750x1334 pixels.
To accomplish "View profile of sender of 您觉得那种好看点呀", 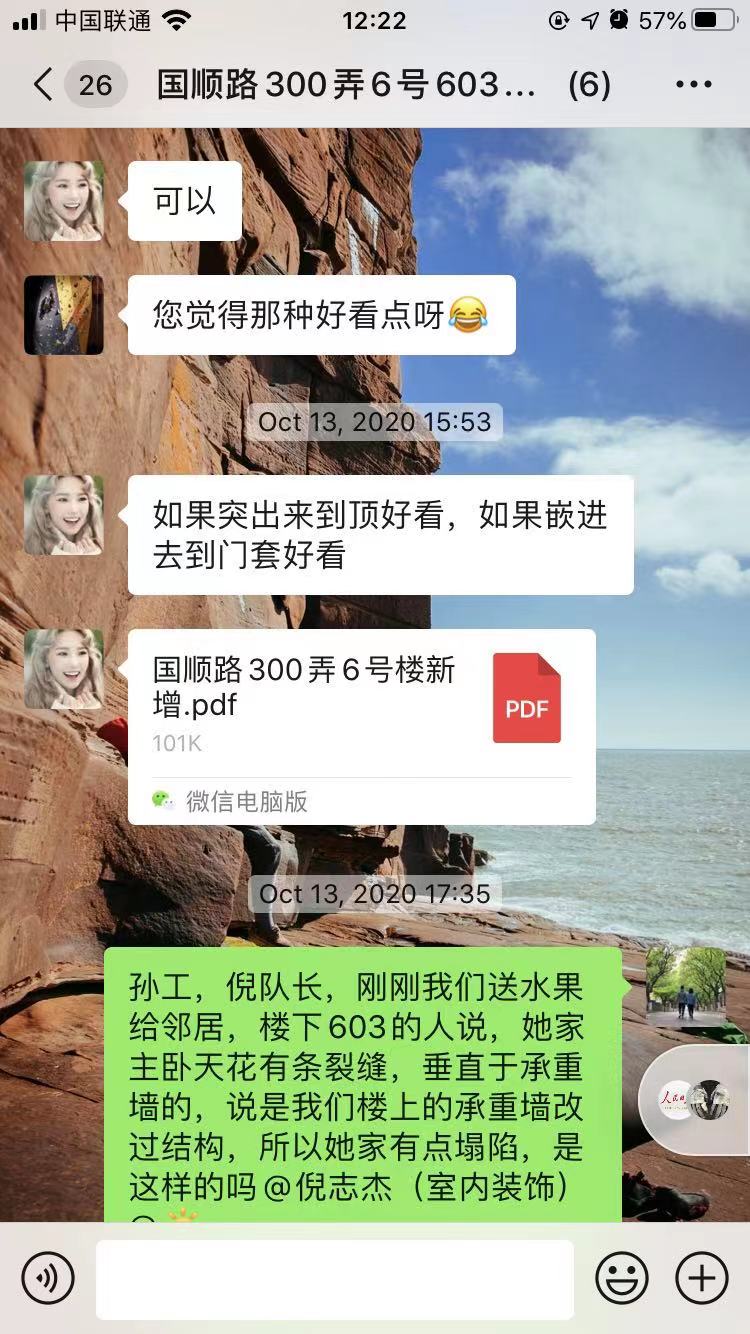I will pos(64,315).
